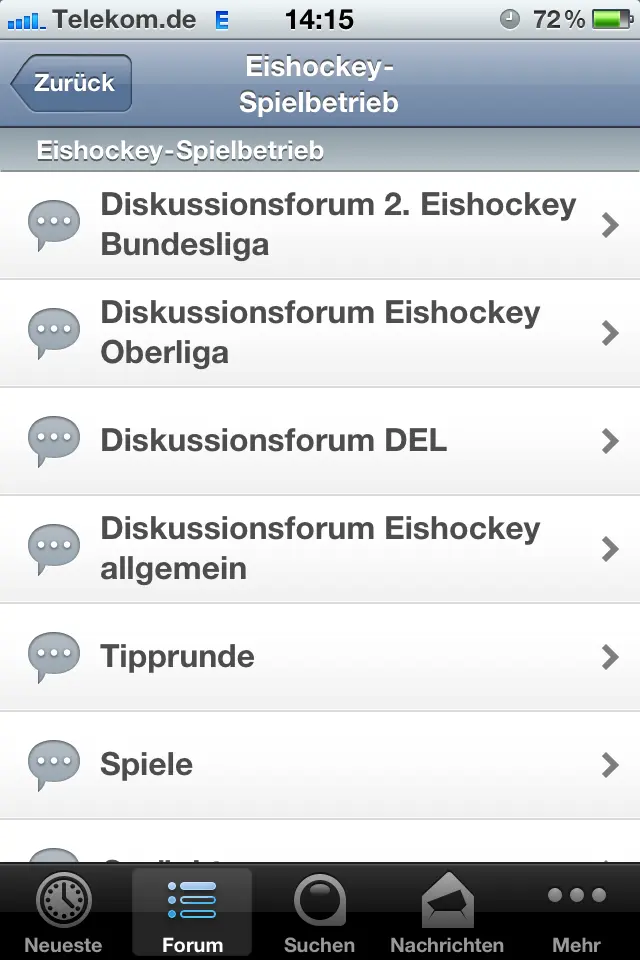The width and height of the screenshot is (640, 960).
Task: Open Diskussionsforum Eishockey allgemein
Action: (320, 549)
